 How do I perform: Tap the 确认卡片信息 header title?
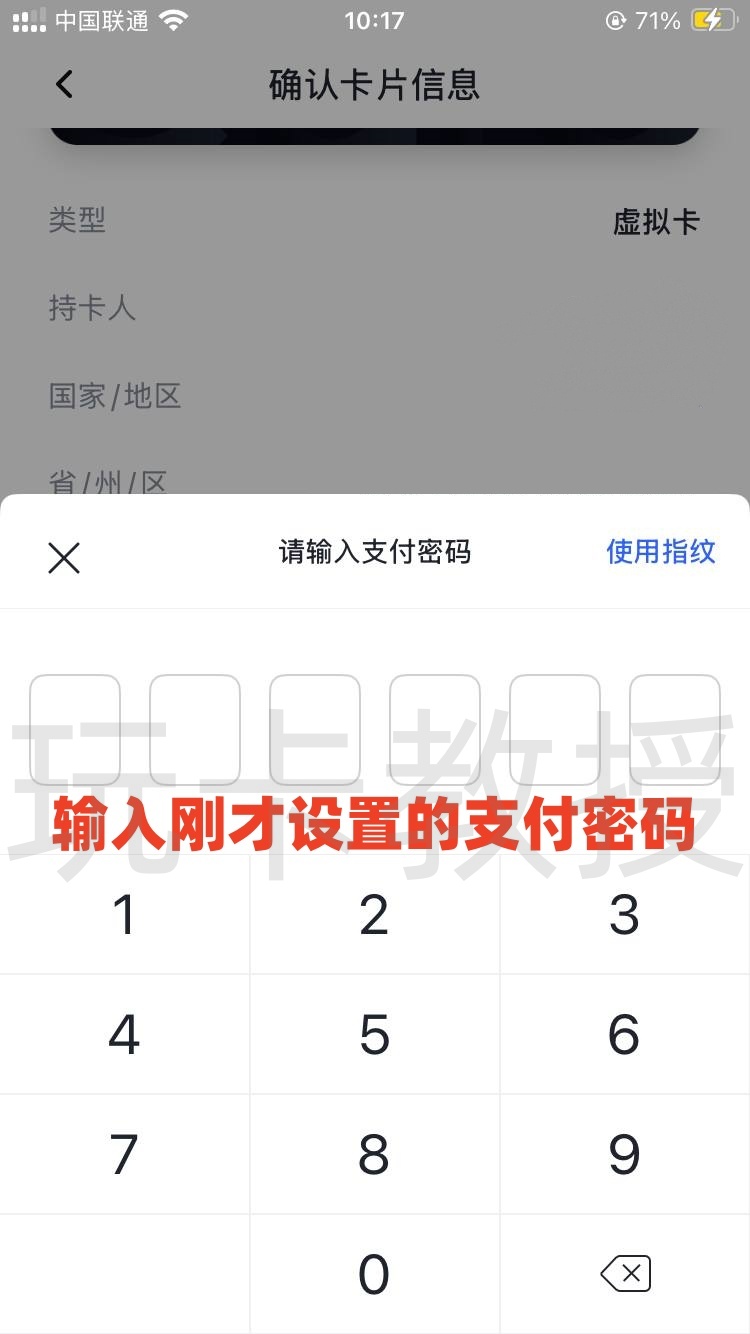[374, 87]
